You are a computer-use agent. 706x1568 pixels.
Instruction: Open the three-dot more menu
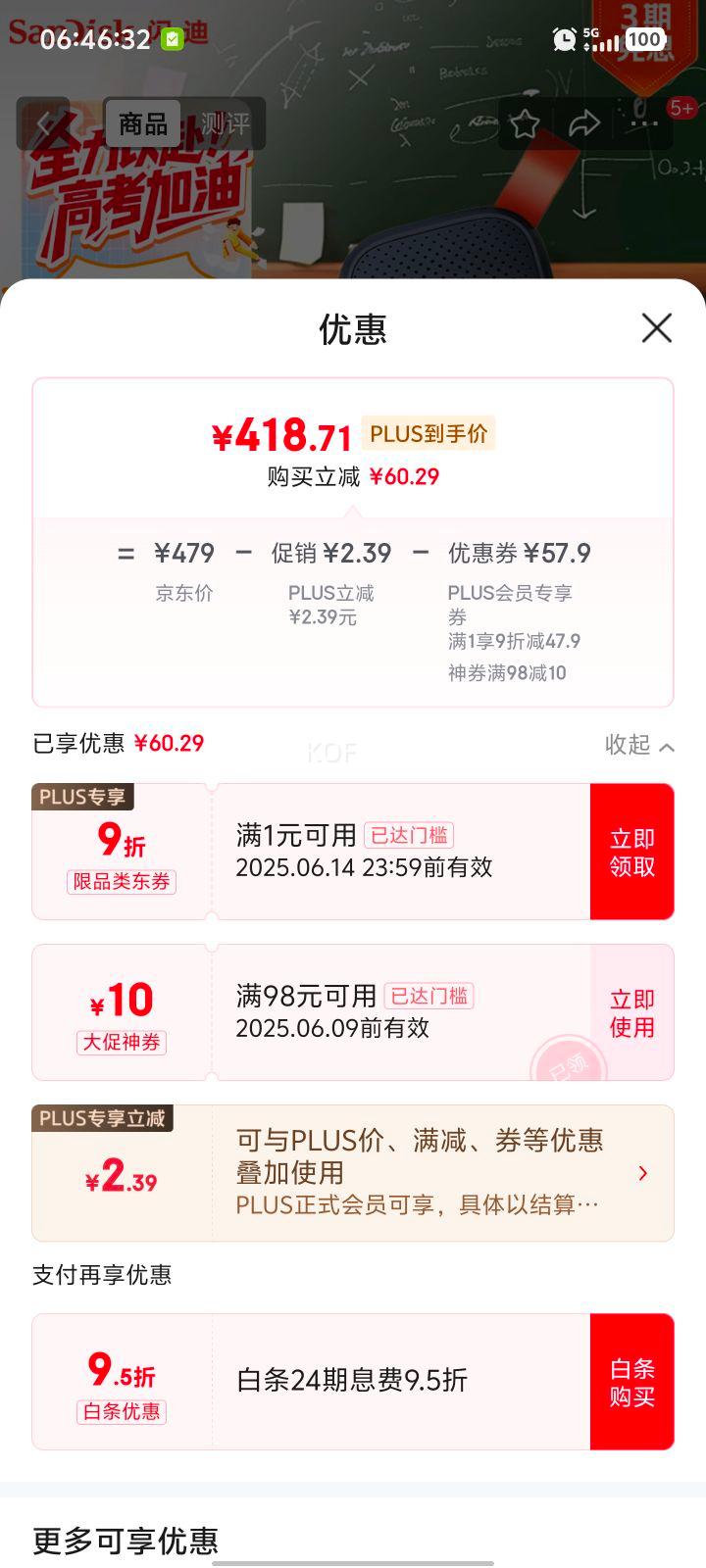click(x=644, y=124)
